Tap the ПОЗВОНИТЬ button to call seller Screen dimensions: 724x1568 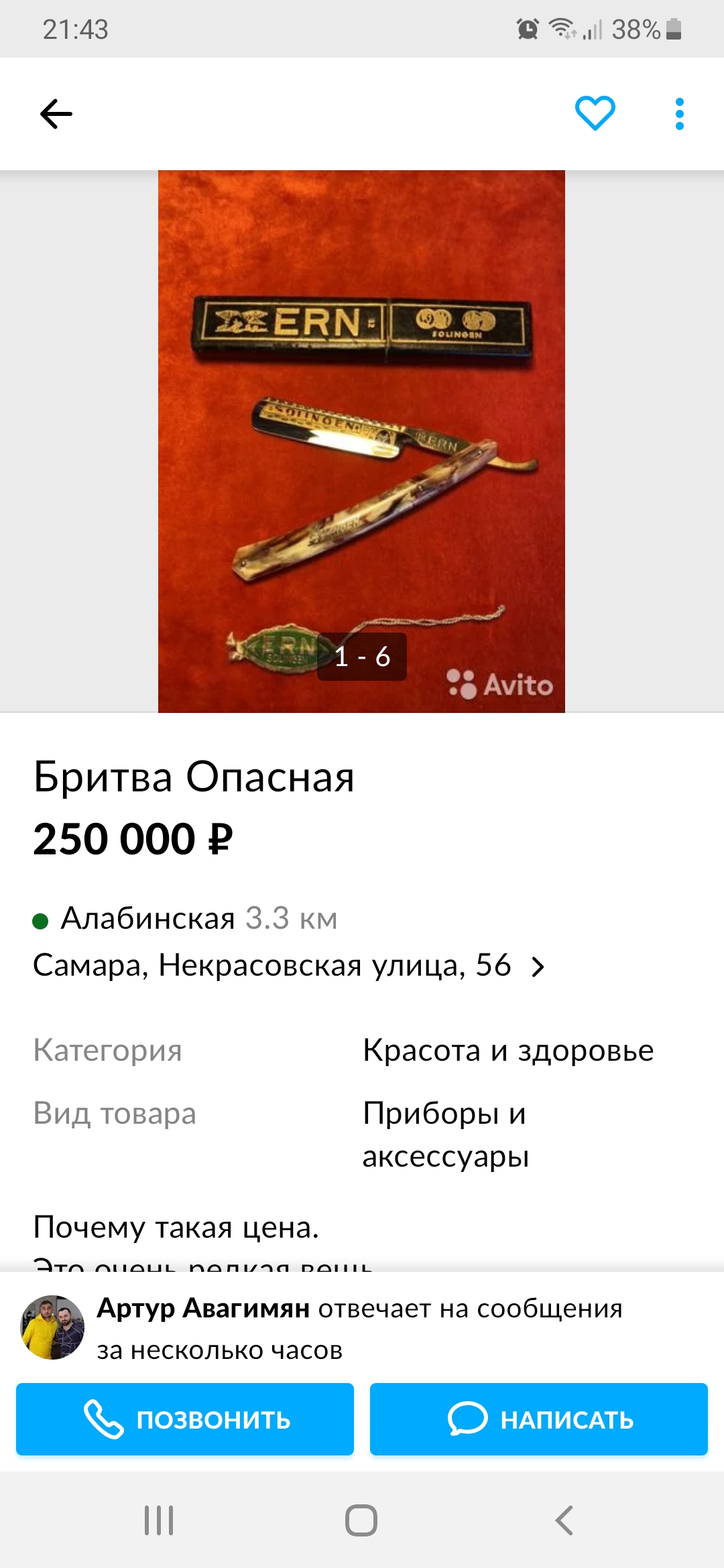(x=185, y=1419)
